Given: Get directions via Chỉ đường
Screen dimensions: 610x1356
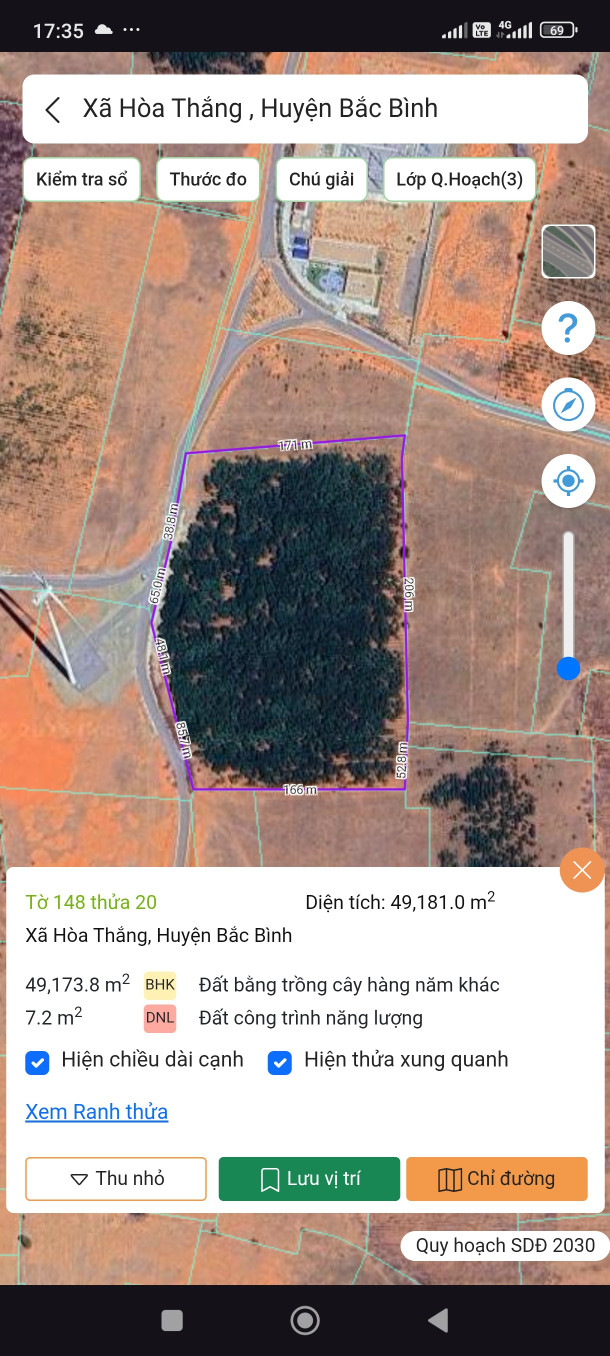Looking at the screenshot, I should [x=496, y=1179].
